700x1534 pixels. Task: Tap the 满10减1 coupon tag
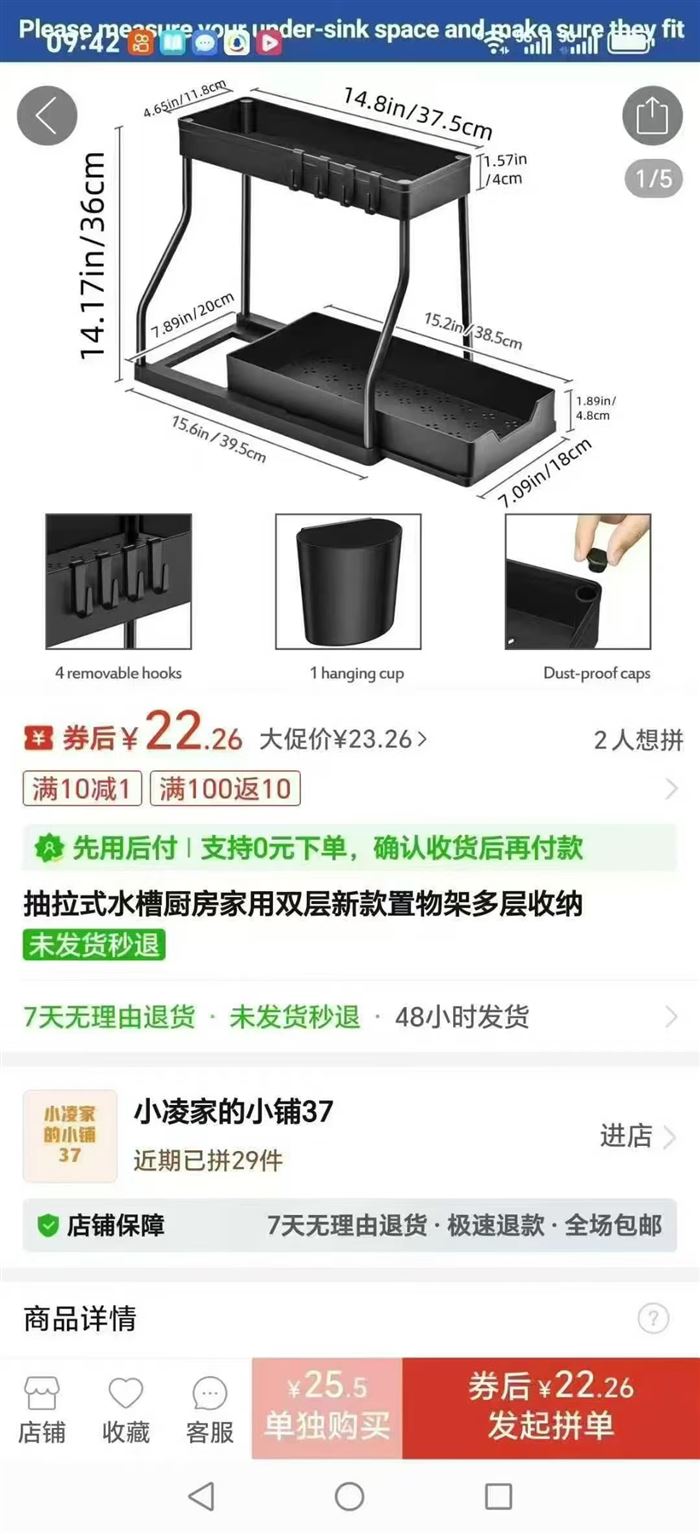(x=82, y=789)
